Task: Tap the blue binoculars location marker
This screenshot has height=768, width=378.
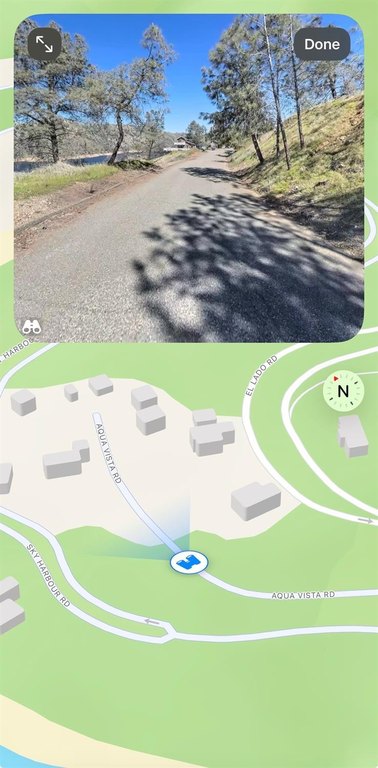Action: click(189, 562)
